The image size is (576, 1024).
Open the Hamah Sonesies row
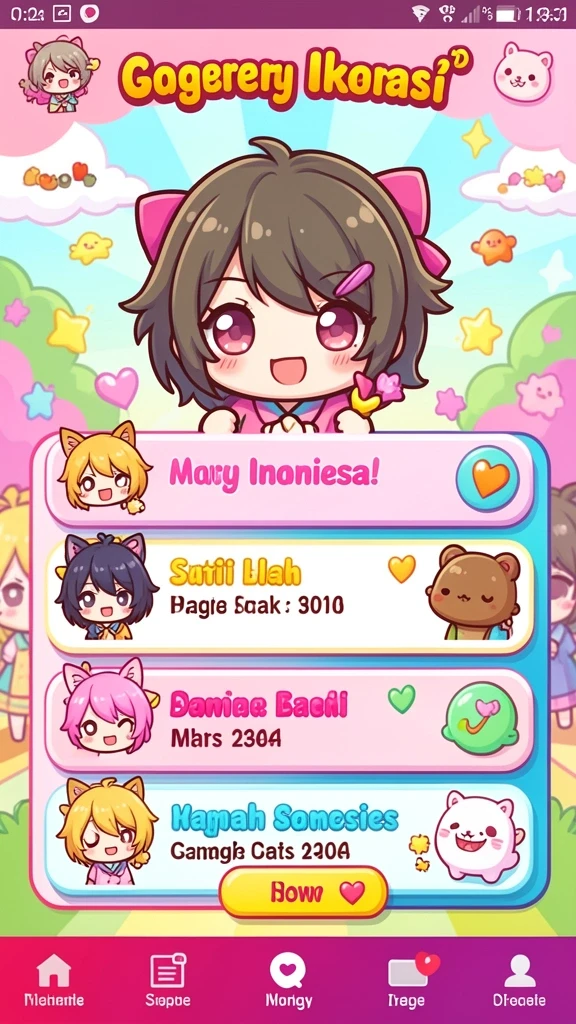click(289, 839)
